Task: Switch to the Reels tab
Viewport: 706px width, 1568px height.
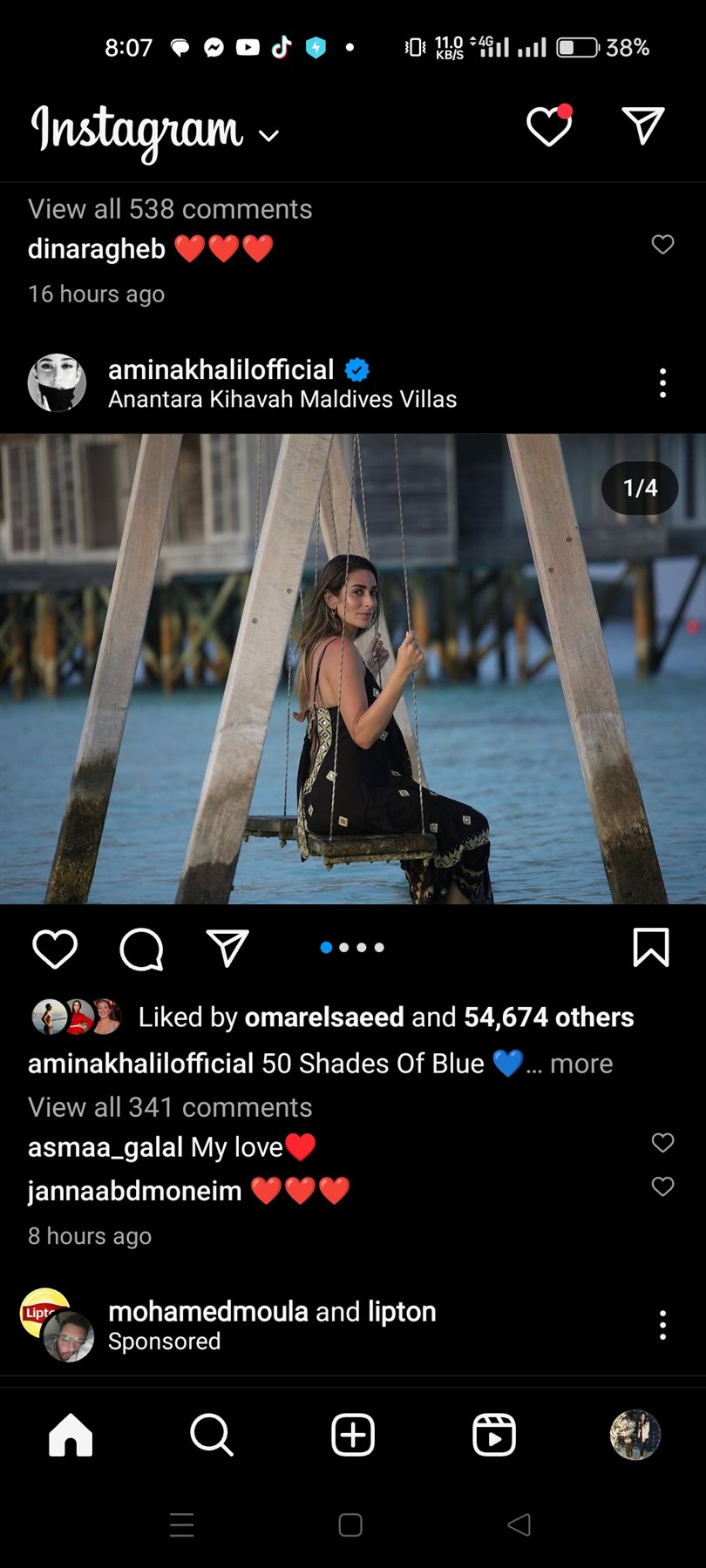Action: (494, 1434)
